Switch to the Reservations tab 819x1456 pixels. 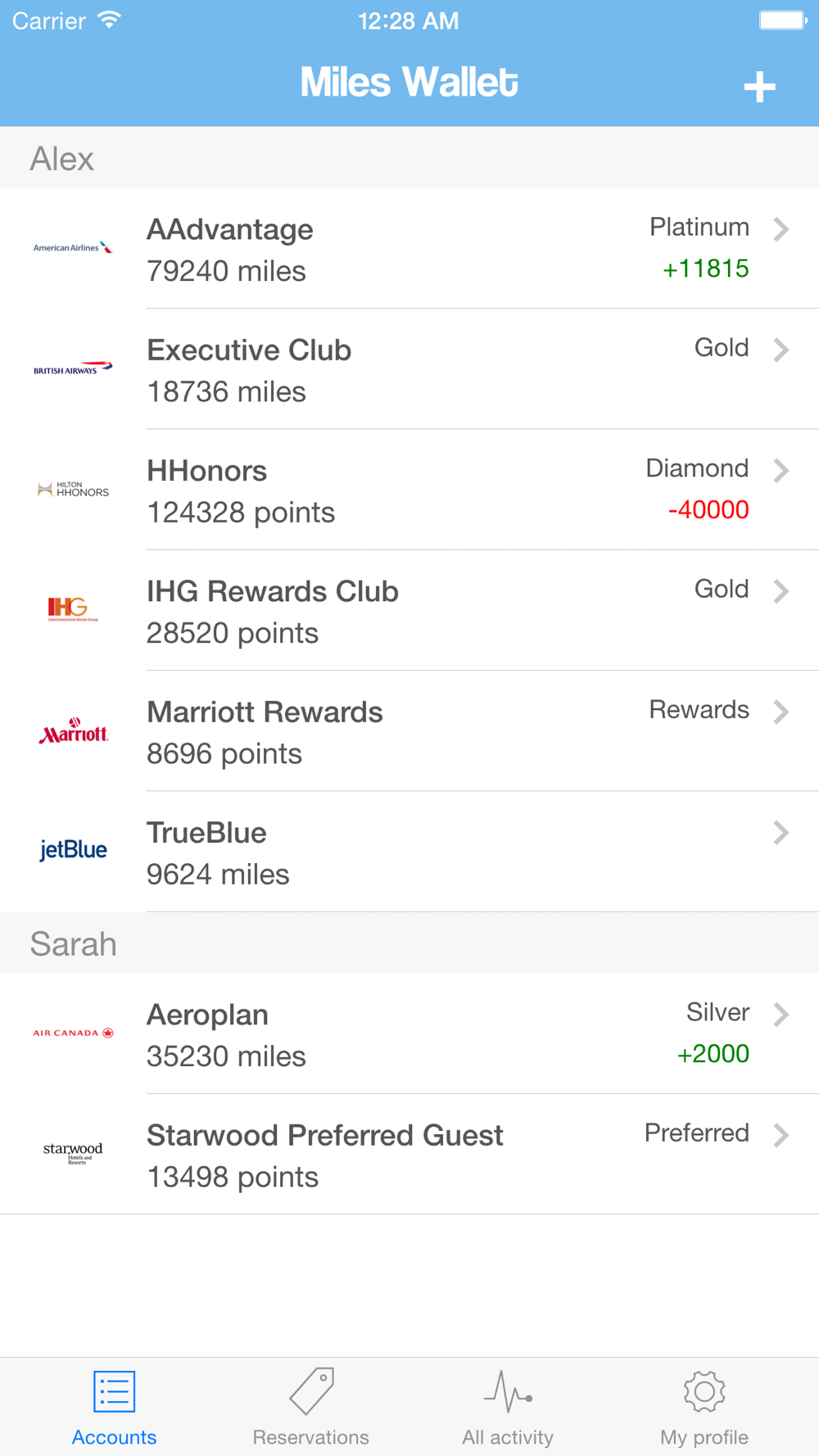pos(310,1407)
